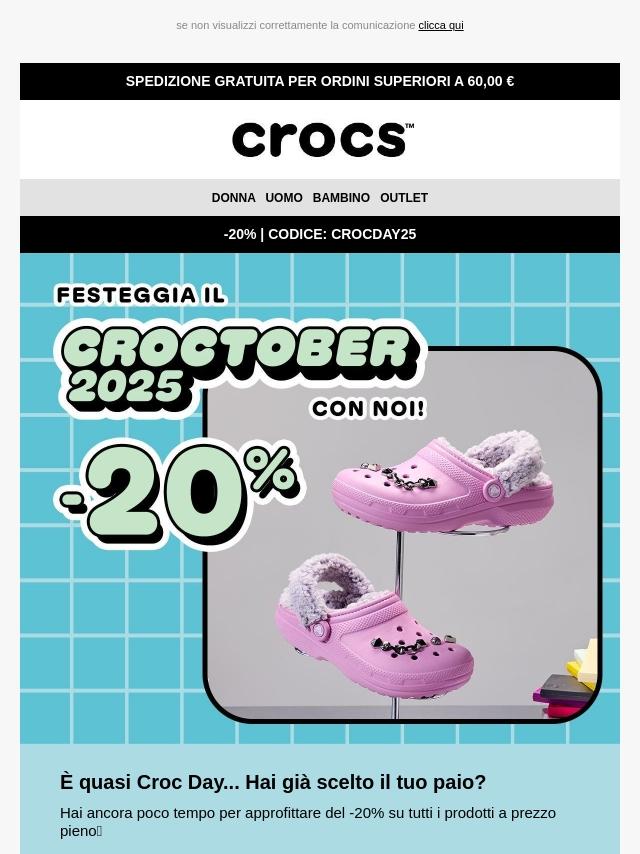Open the 'clicca qui' link
The width and height of the screenshot is (640, 854).
(x=440, y=25)
